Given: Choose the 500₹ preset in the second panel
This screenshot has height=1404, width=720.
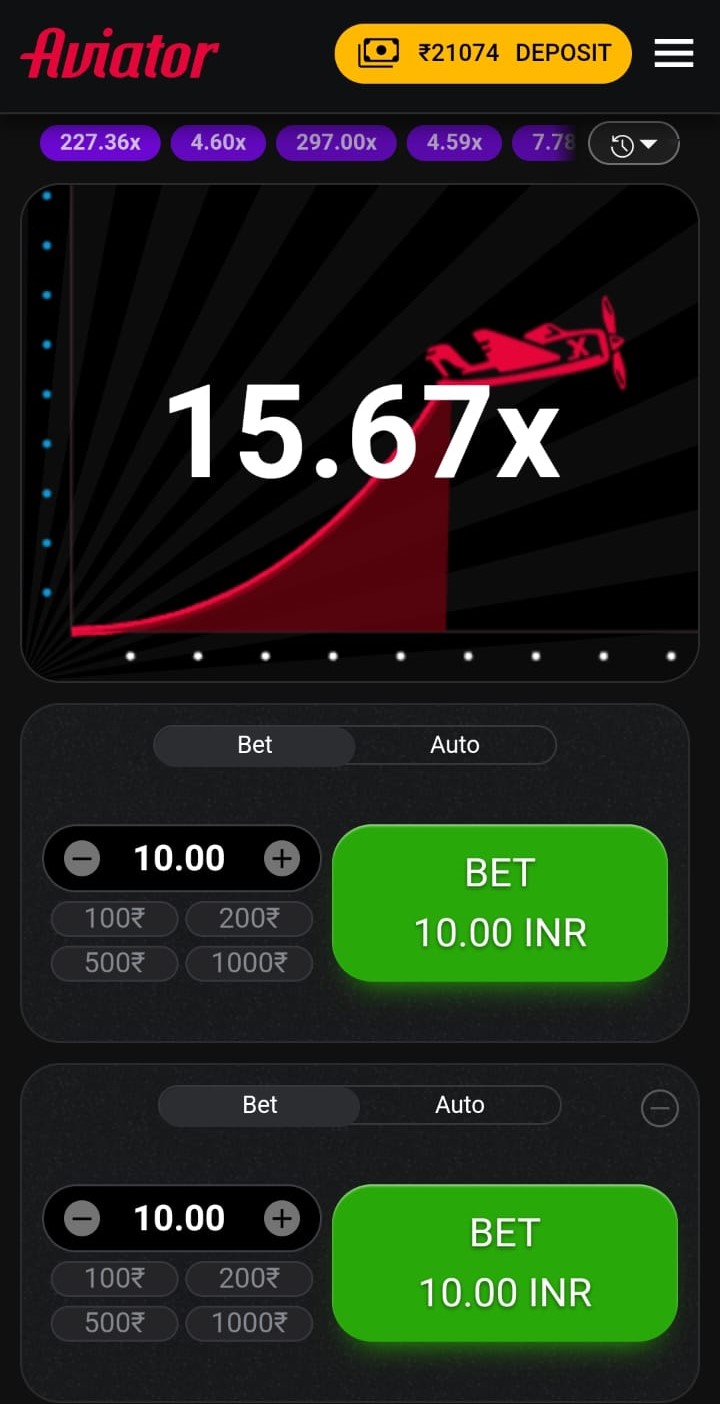Looking at the screenshot, I should click(x=114, y=1323).
